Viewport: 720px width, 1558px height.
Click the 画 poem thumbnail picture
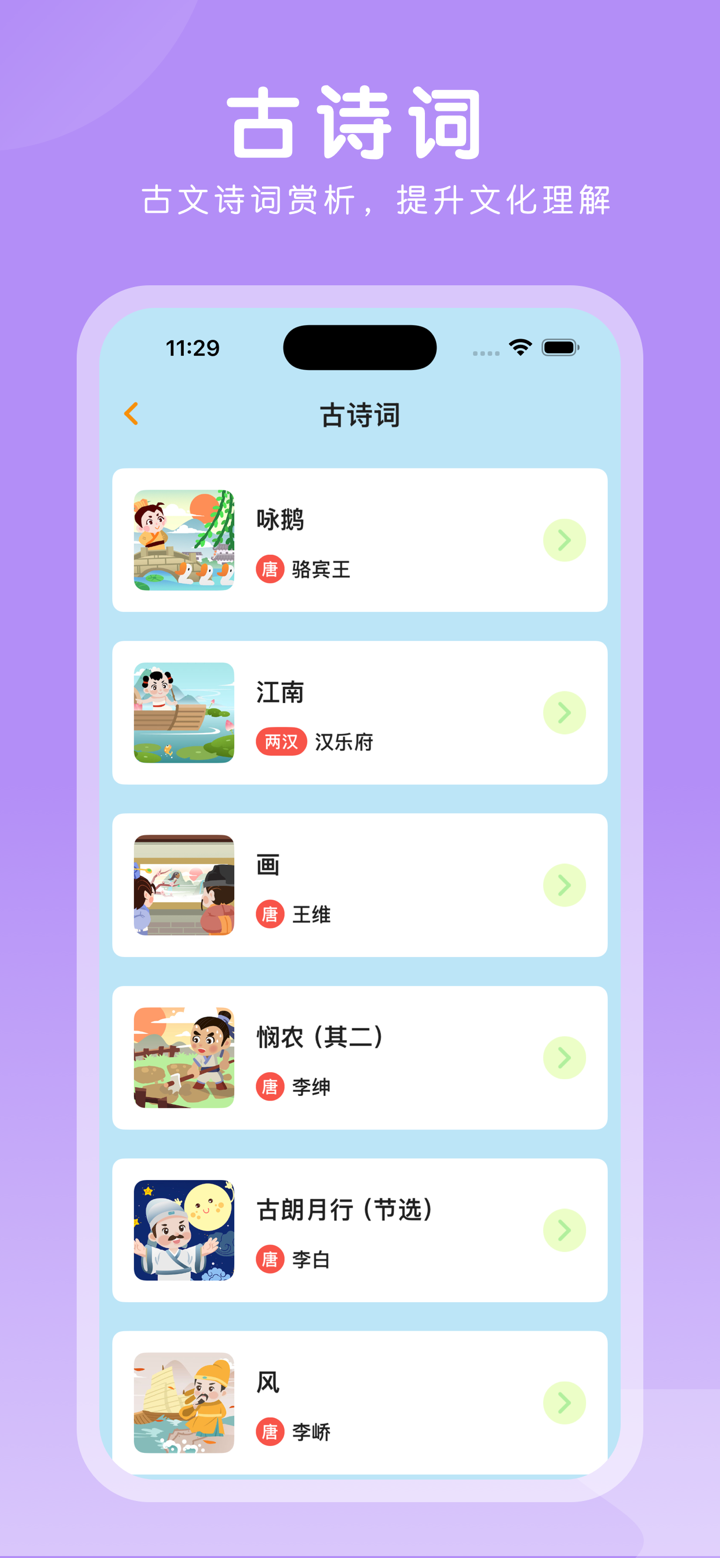point(184,885)
